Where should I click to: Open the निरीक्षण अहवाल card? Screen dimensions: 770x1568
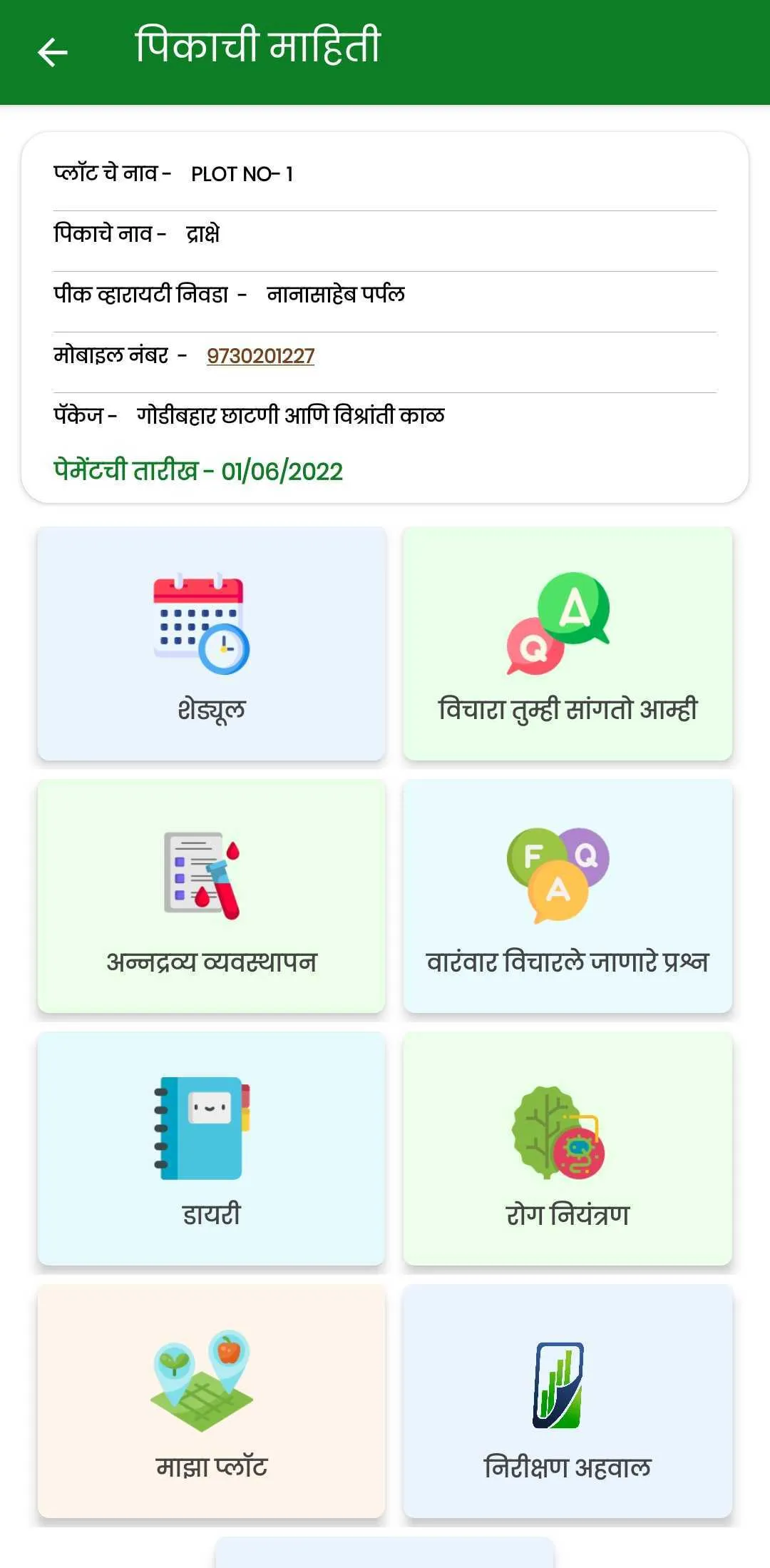pos(568,1401)
